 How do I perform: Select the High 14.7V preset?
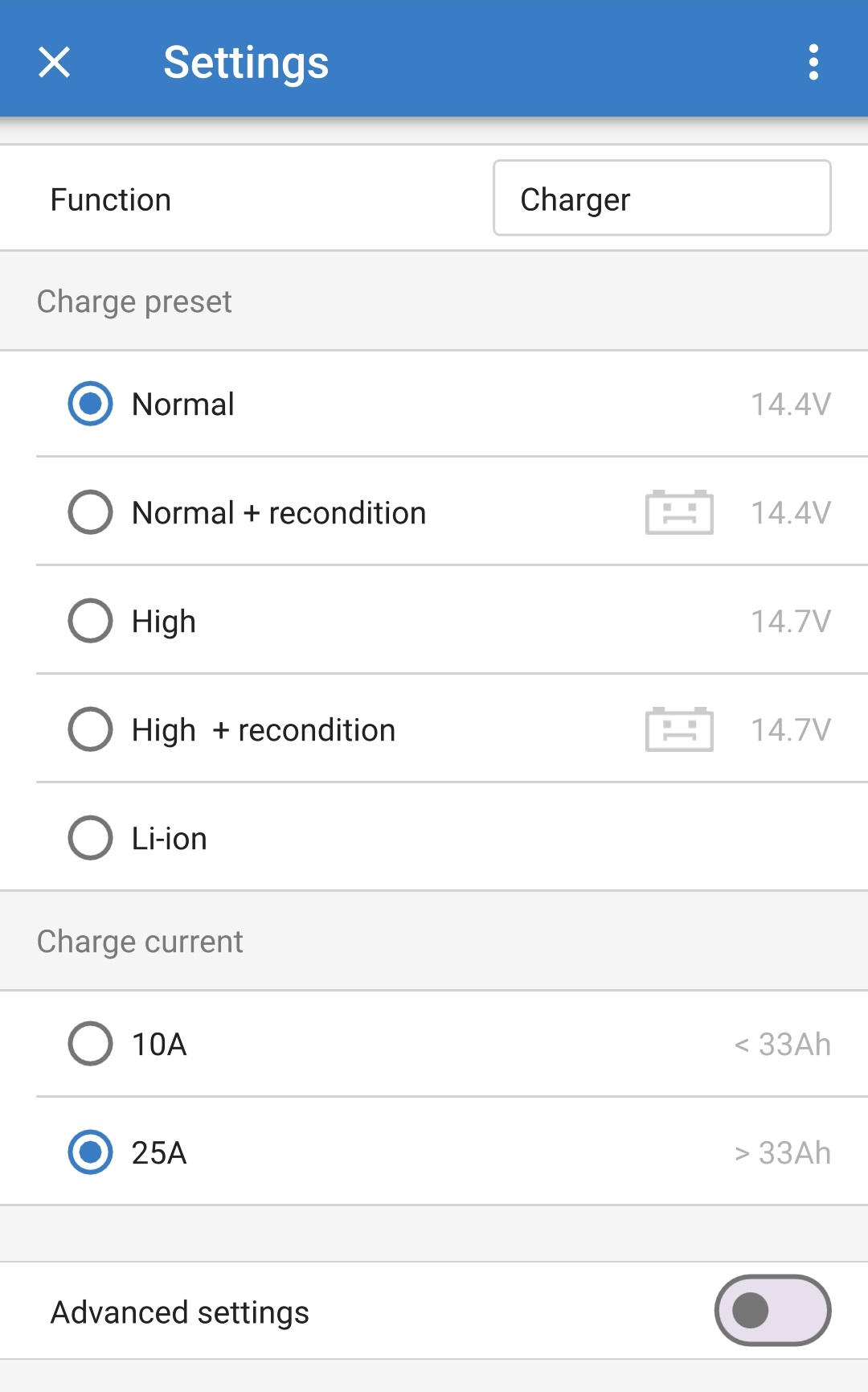click(x=90, y=621)
